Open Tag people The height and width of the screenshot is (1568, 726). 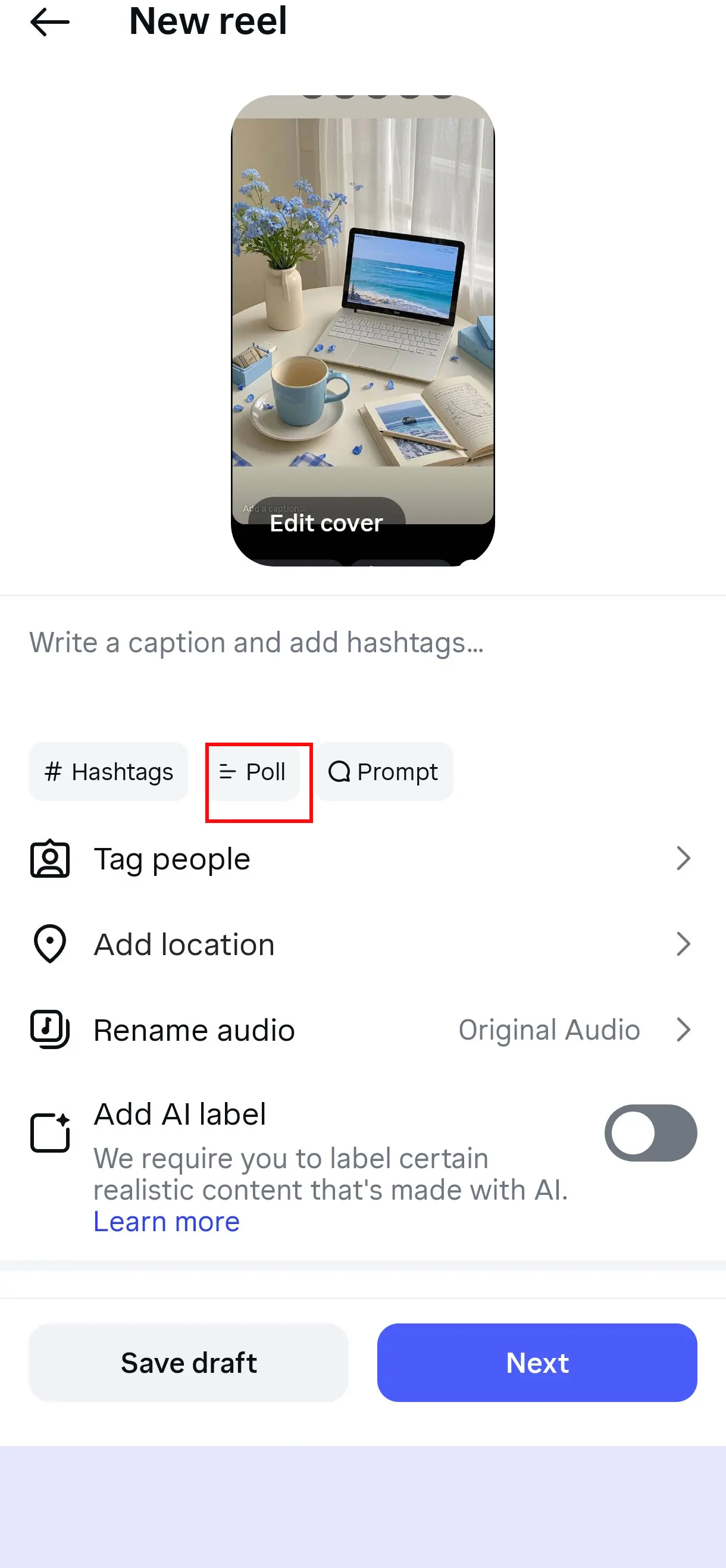[x=362, y=859]
